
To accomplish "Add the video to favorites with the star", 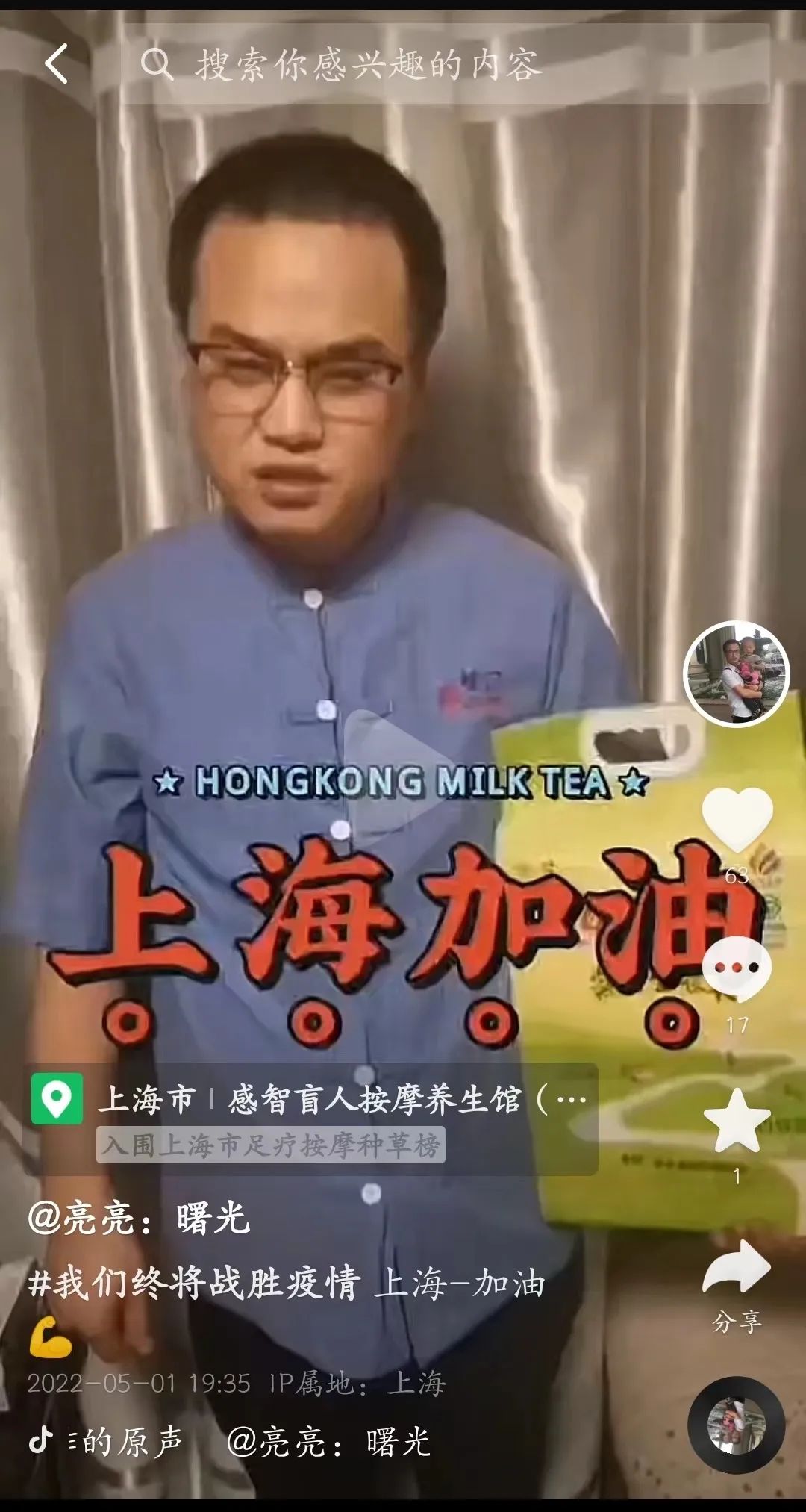I will coord(737,1121).
